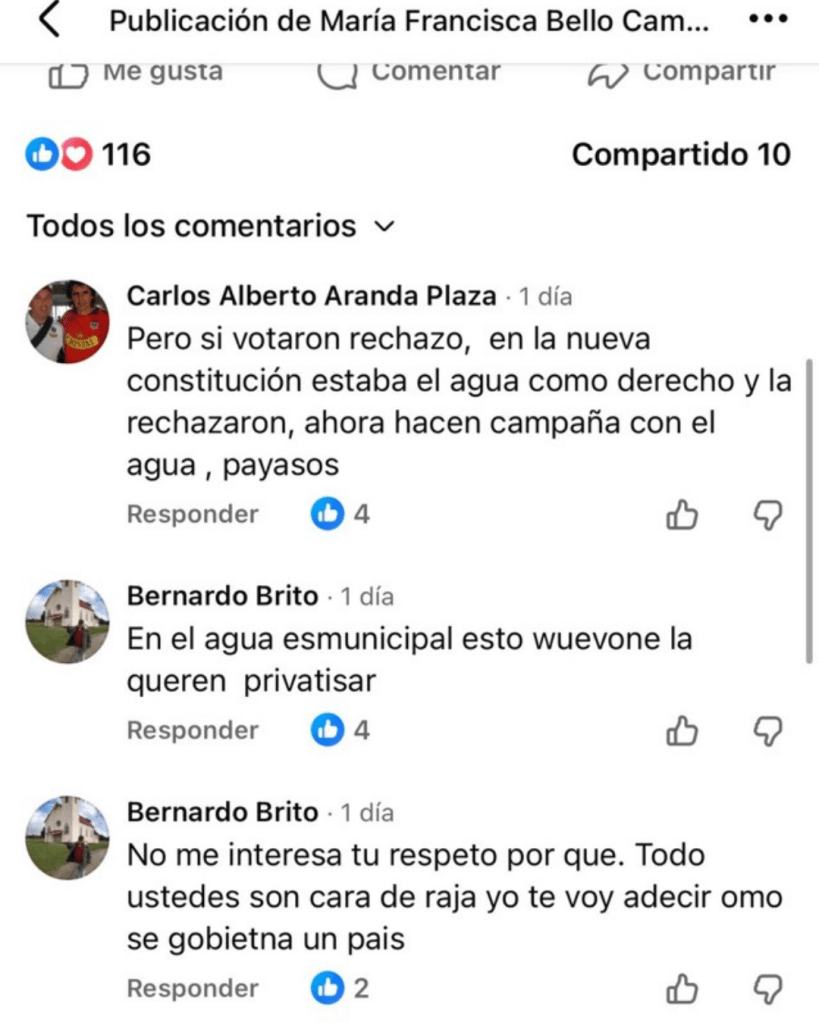Image resolution: width=819 pixels, height=1023 pixels.
Task: Thumbs down Bernardo Brito's "No me interesa" comment
Action: (x=767, y=989)
